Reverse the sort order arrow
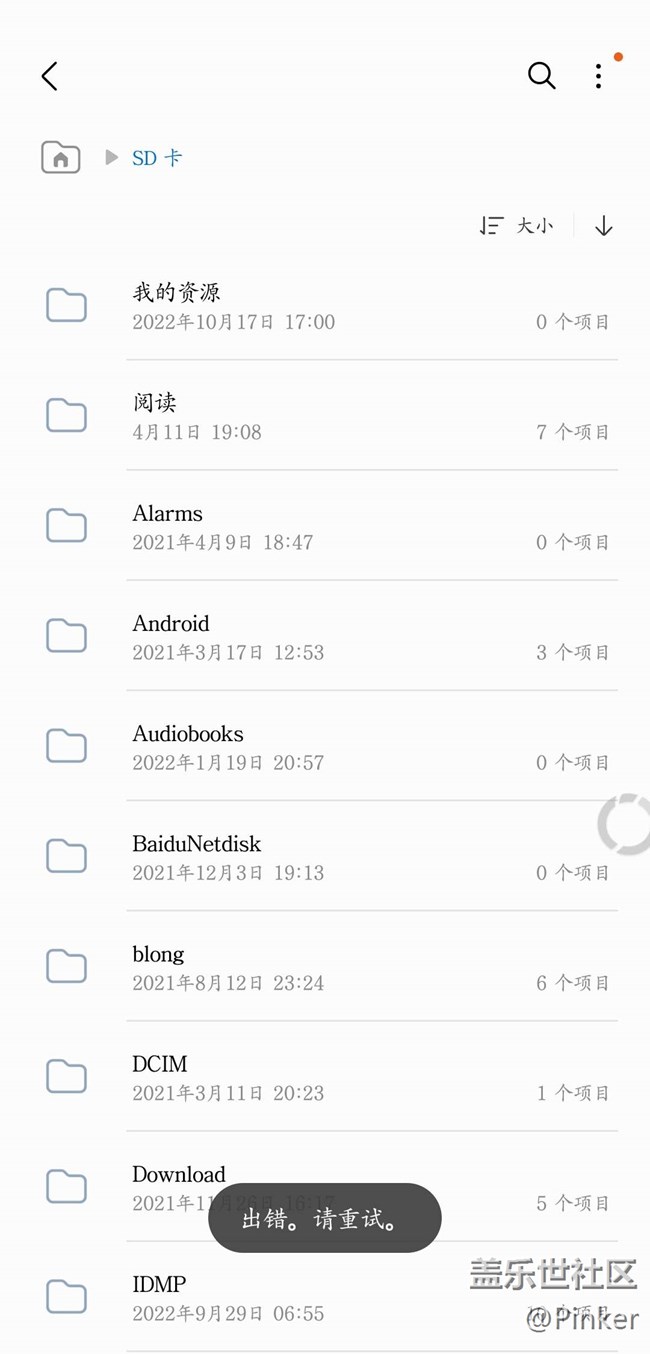This screenshot has height=1354, width=650. (603, 226)
